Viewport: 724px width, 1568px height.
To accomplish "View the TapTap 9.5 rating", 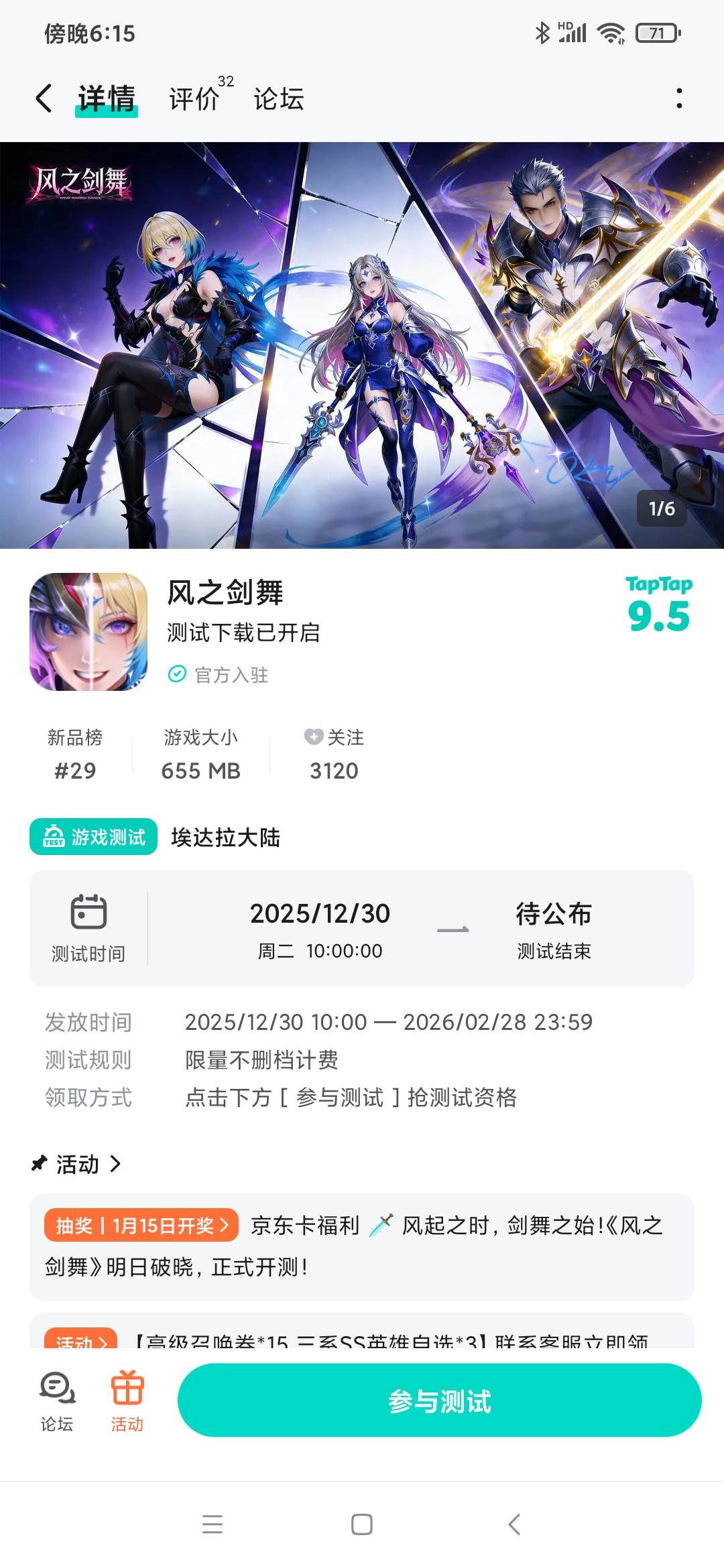I will (658, 605).
